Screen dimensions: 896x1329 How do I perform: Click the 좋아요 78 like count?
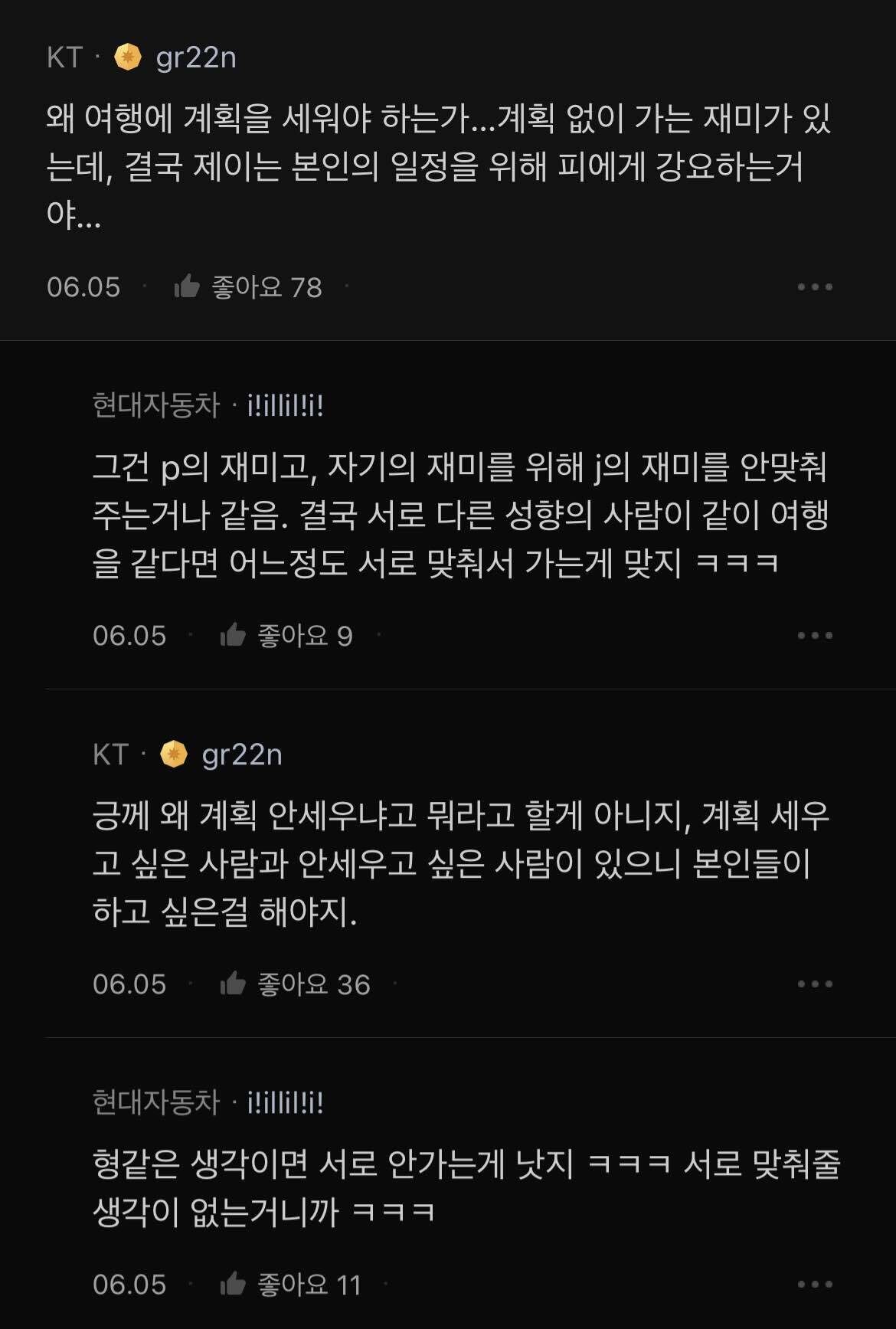266,287
